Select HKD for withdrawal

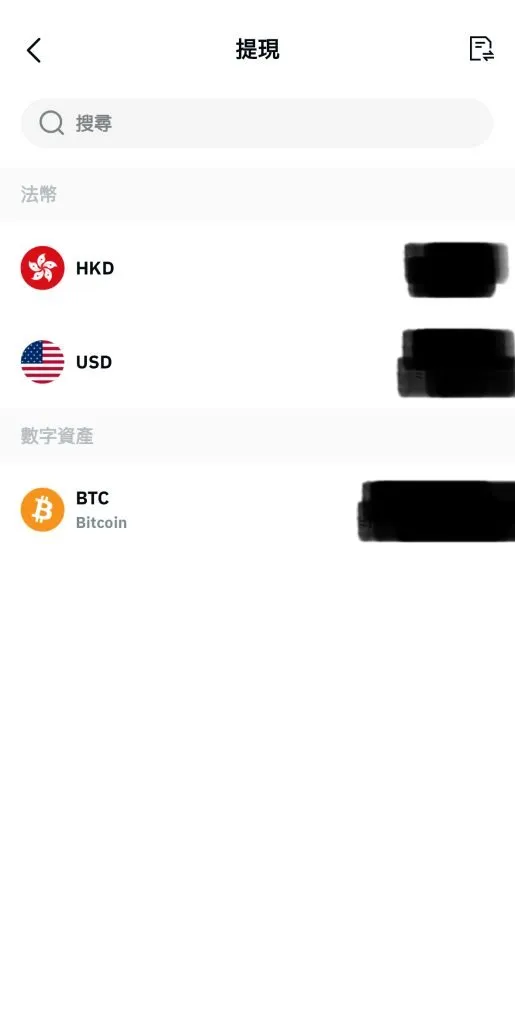click(257, 268)
